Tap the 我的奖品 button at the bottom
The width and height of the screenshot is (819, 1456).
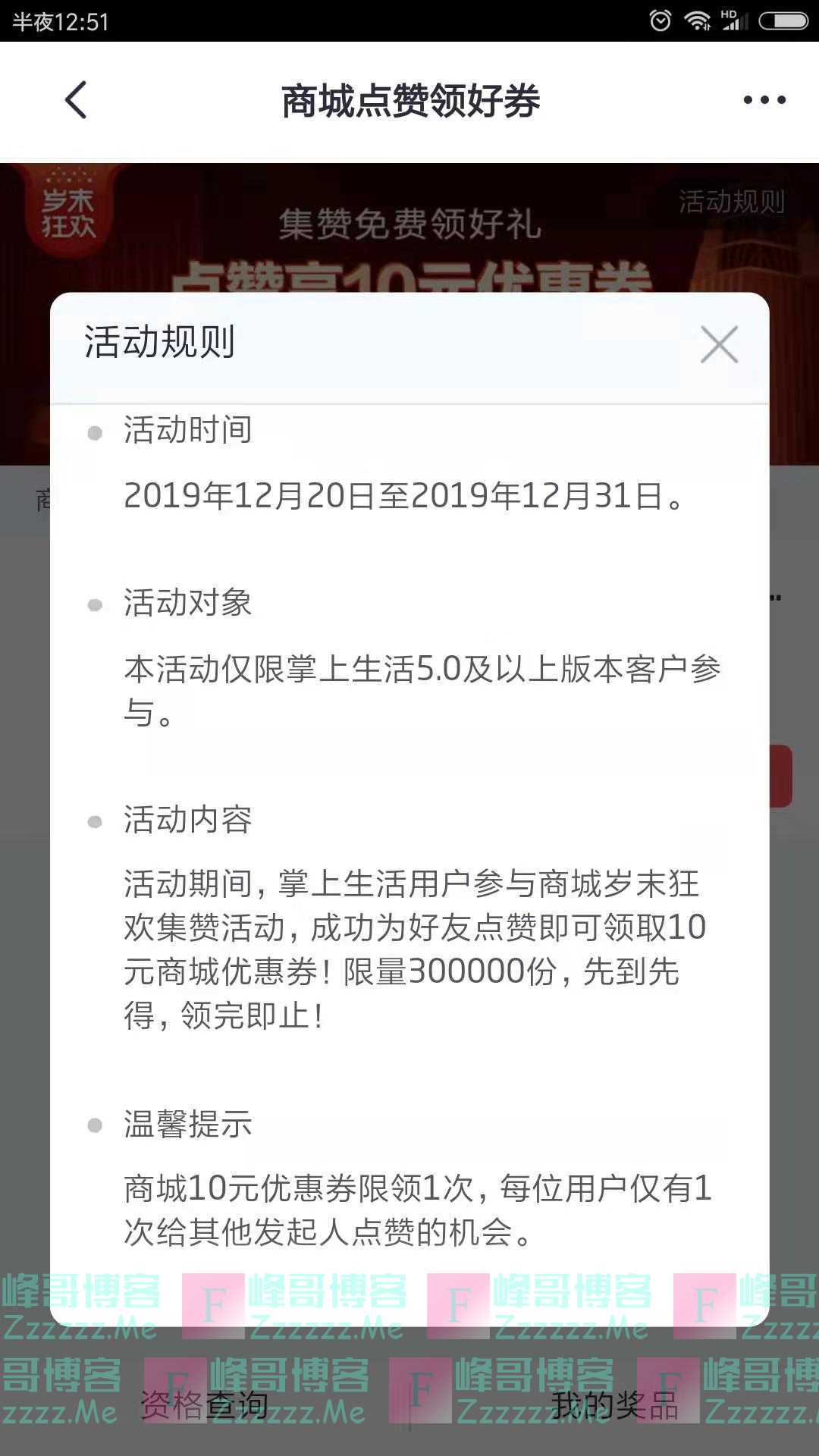(615, 1404)
